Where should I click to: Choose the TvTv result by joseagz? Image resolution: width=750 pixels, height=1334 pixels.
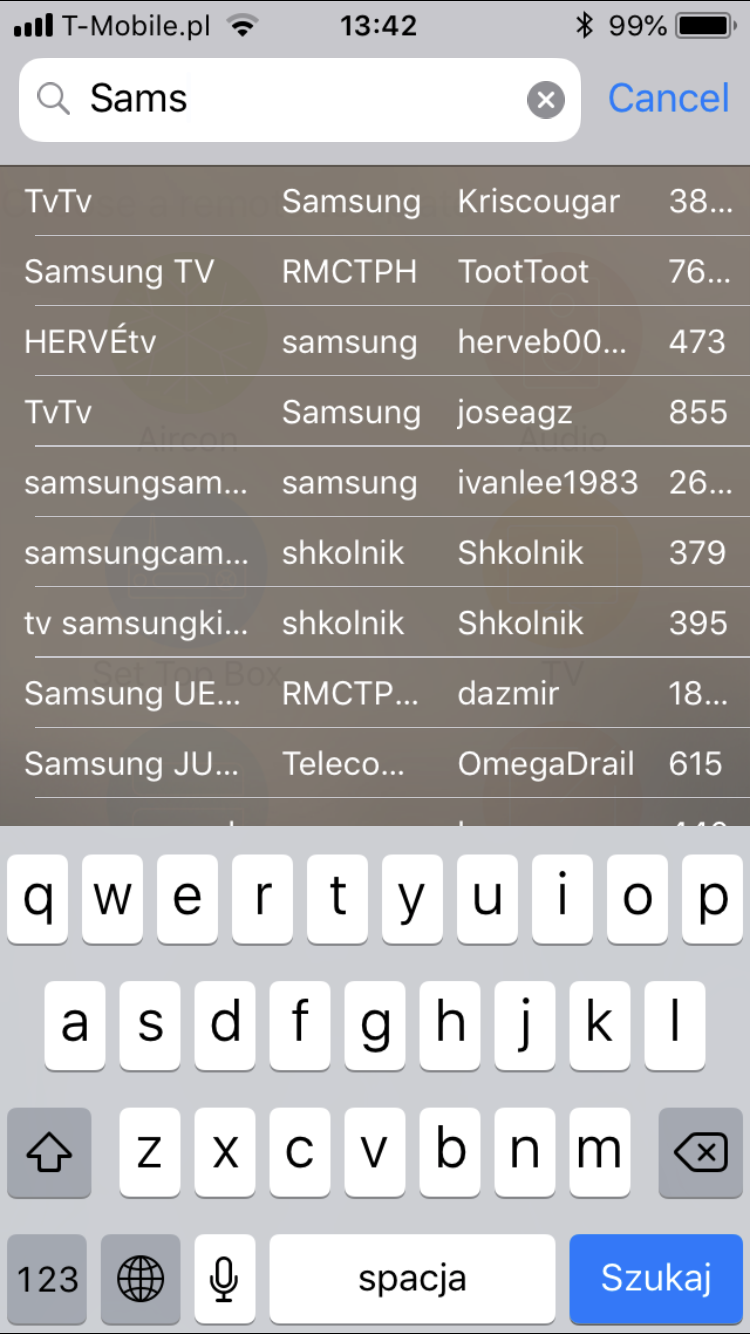(375, 412)
